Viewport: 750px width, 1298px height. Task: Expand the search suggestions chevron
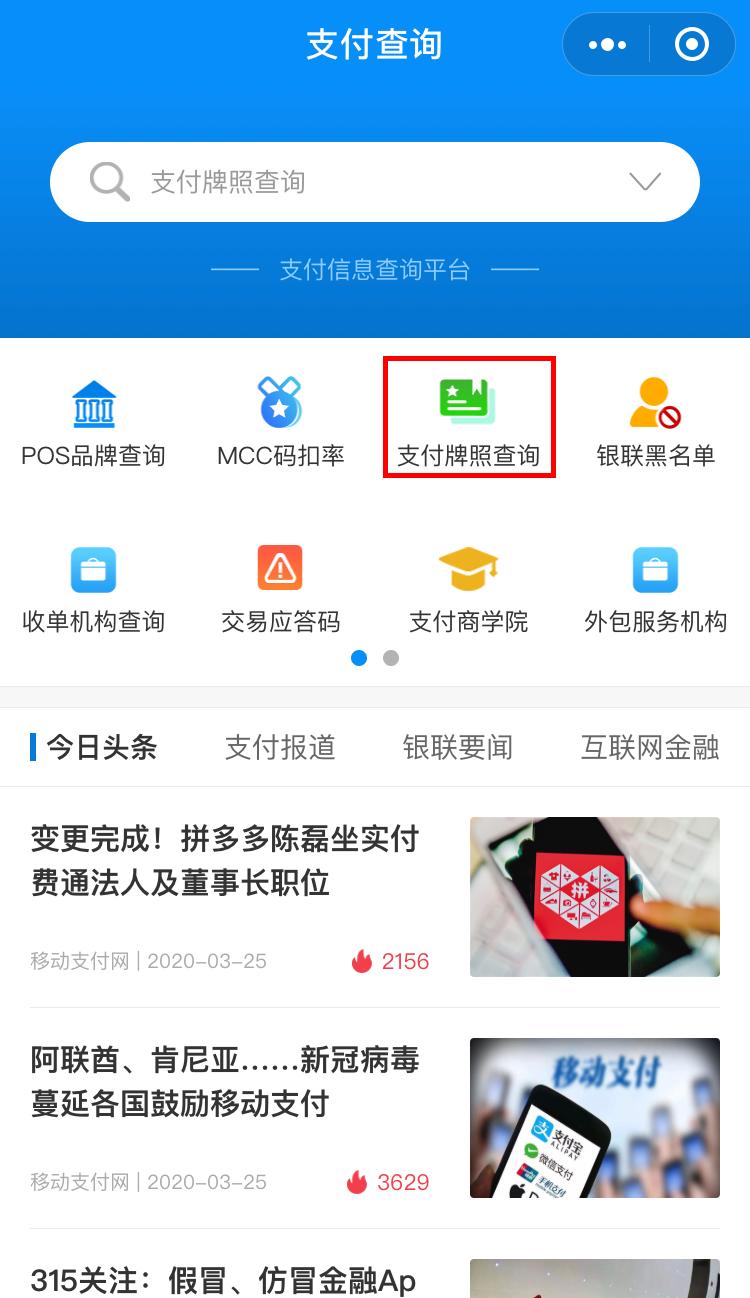coord(646,181)
